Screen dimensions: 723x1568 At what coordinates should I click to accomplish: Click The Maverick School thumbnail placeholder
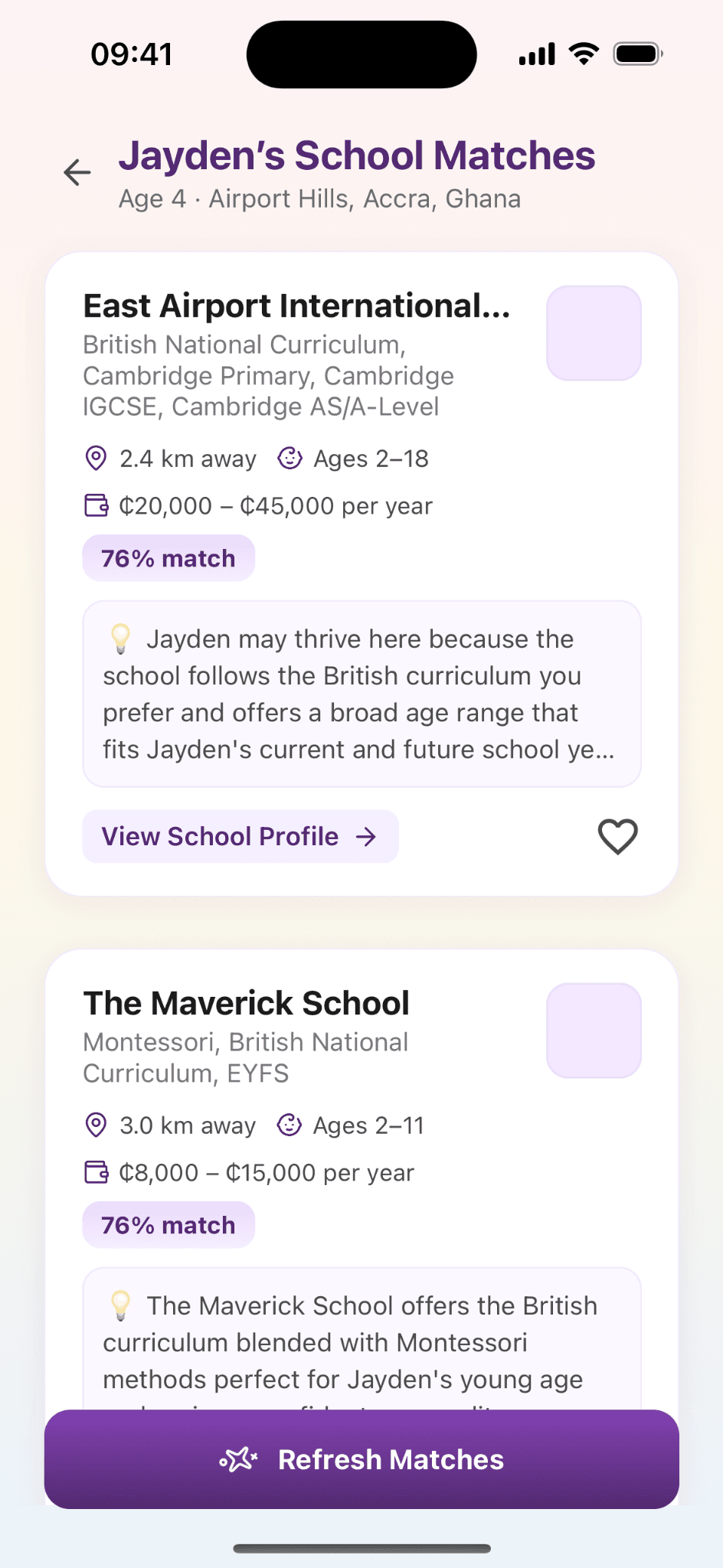(x=594, y=1030)
